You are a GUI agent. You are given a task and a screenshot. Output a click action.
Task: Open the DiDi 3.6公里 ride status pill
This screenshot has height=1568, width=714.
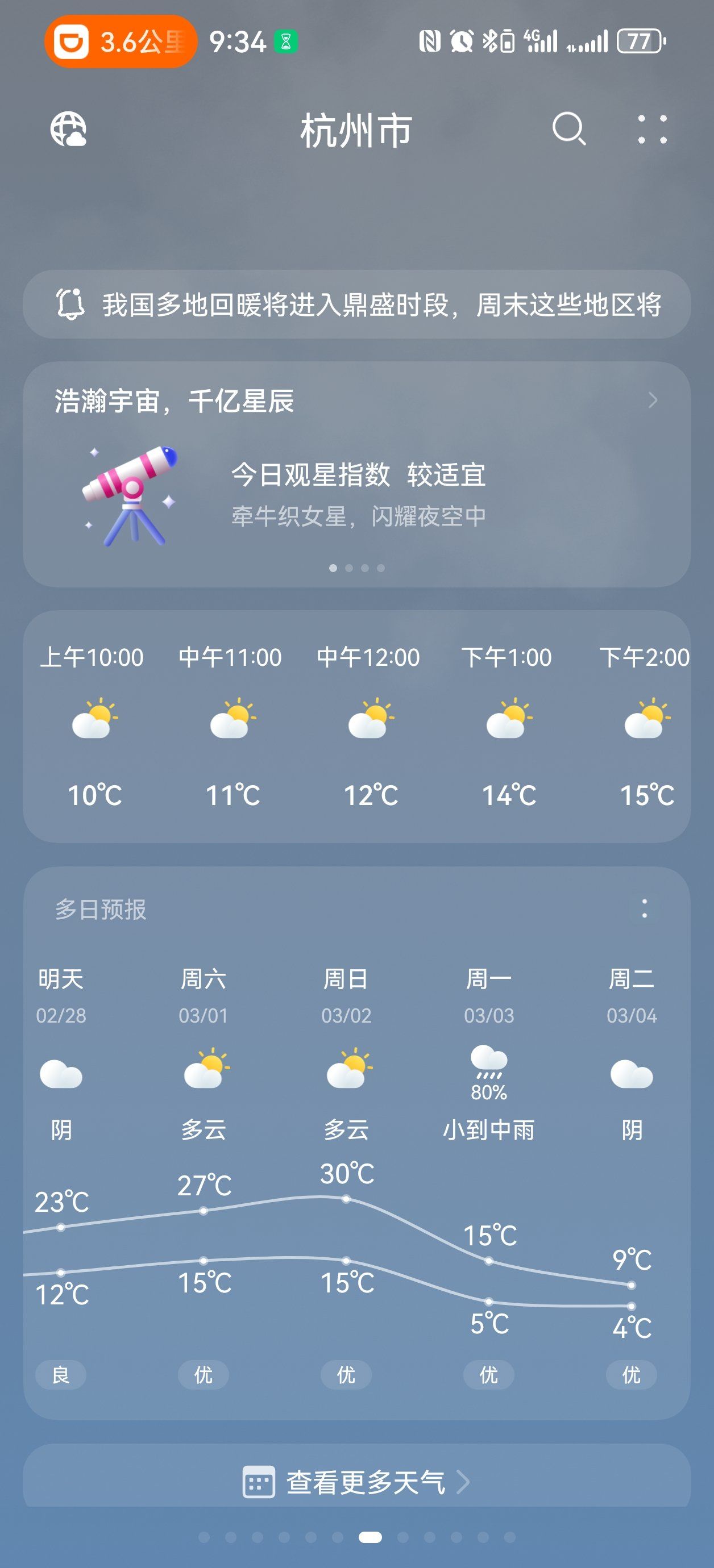[120, 41]
